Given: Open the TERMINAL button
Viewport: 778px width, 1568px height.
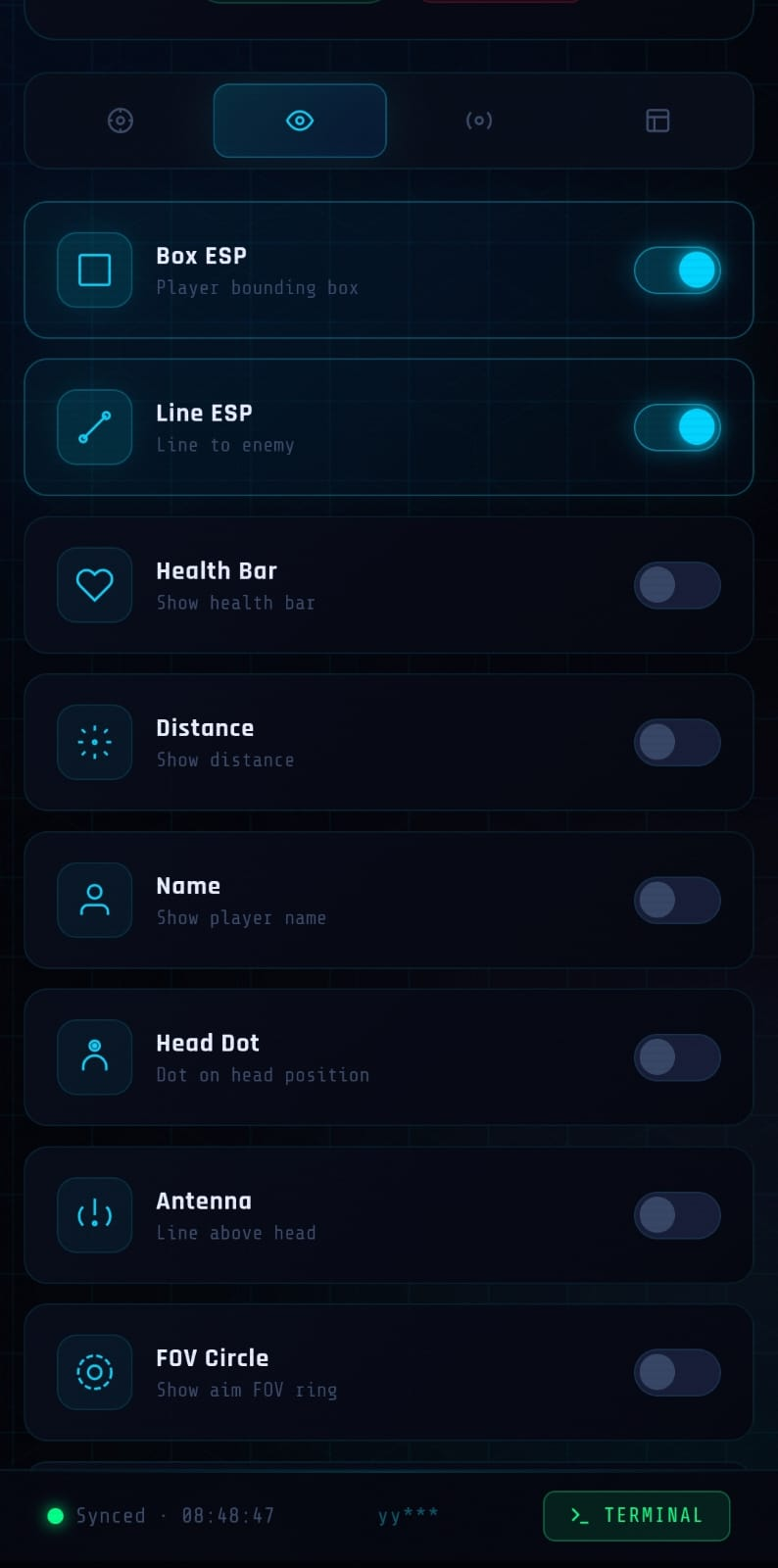Looking at the screenshot, I should click(635, 1516).
